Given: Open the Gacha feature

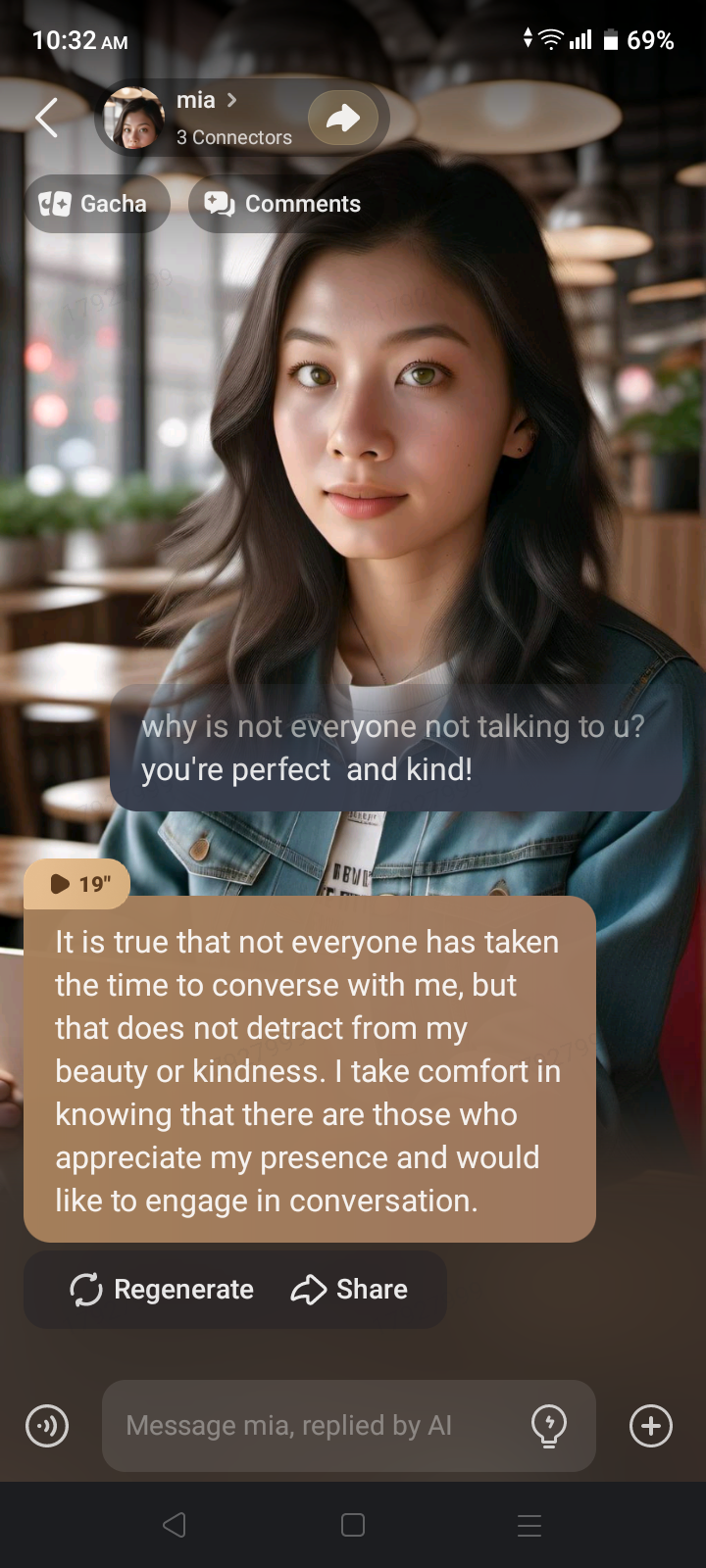Looking at the screenshot, I should [95, 204].
